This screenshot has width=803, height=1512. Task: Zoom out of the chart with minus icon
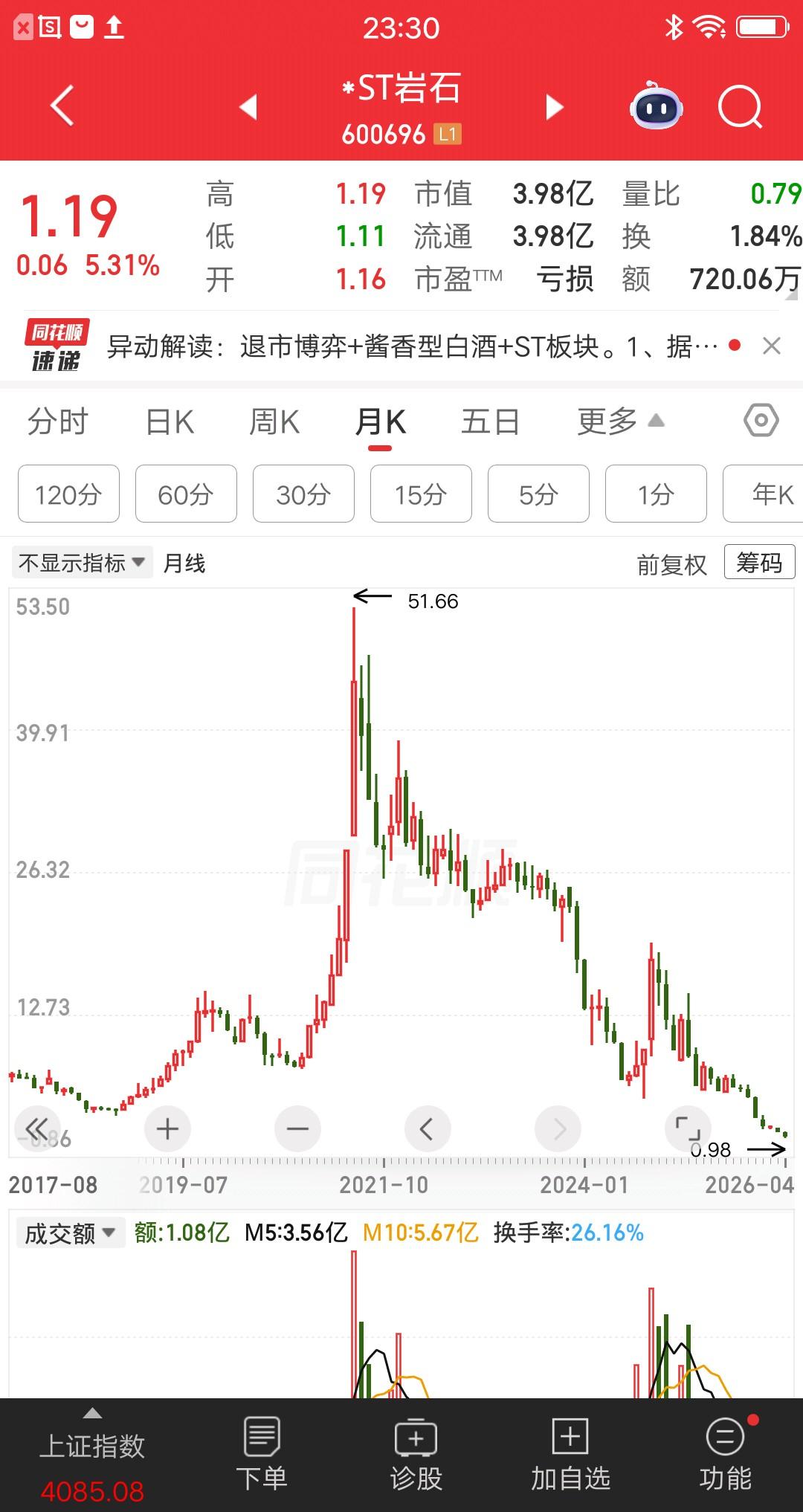click(x=297, y=1128)
